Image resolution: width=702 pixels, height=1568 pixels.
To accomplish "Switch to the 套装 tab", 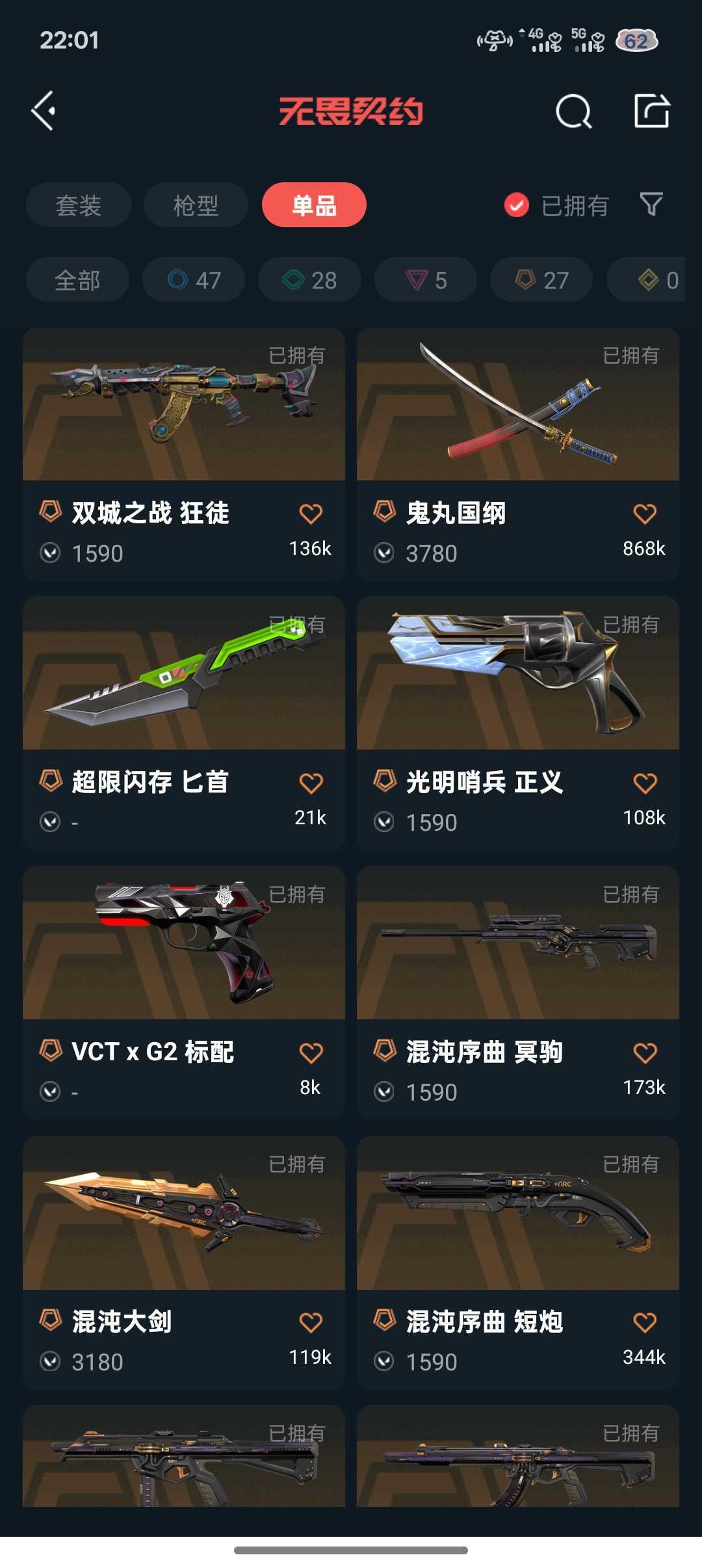I will click(x=79, y=205).
